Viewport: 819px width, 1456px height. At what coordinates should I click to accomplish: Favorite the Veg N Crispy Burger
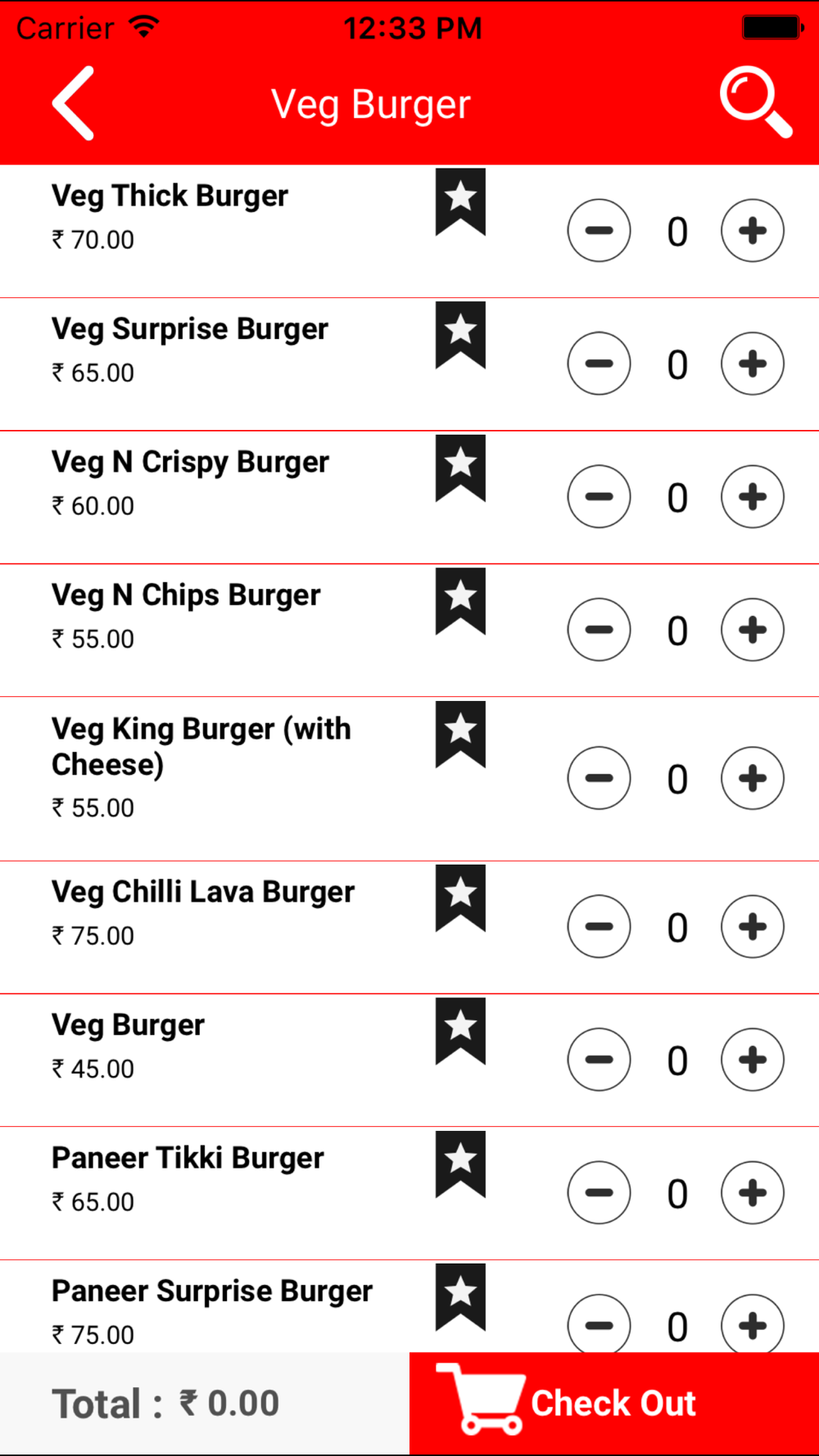click(460, 468)
